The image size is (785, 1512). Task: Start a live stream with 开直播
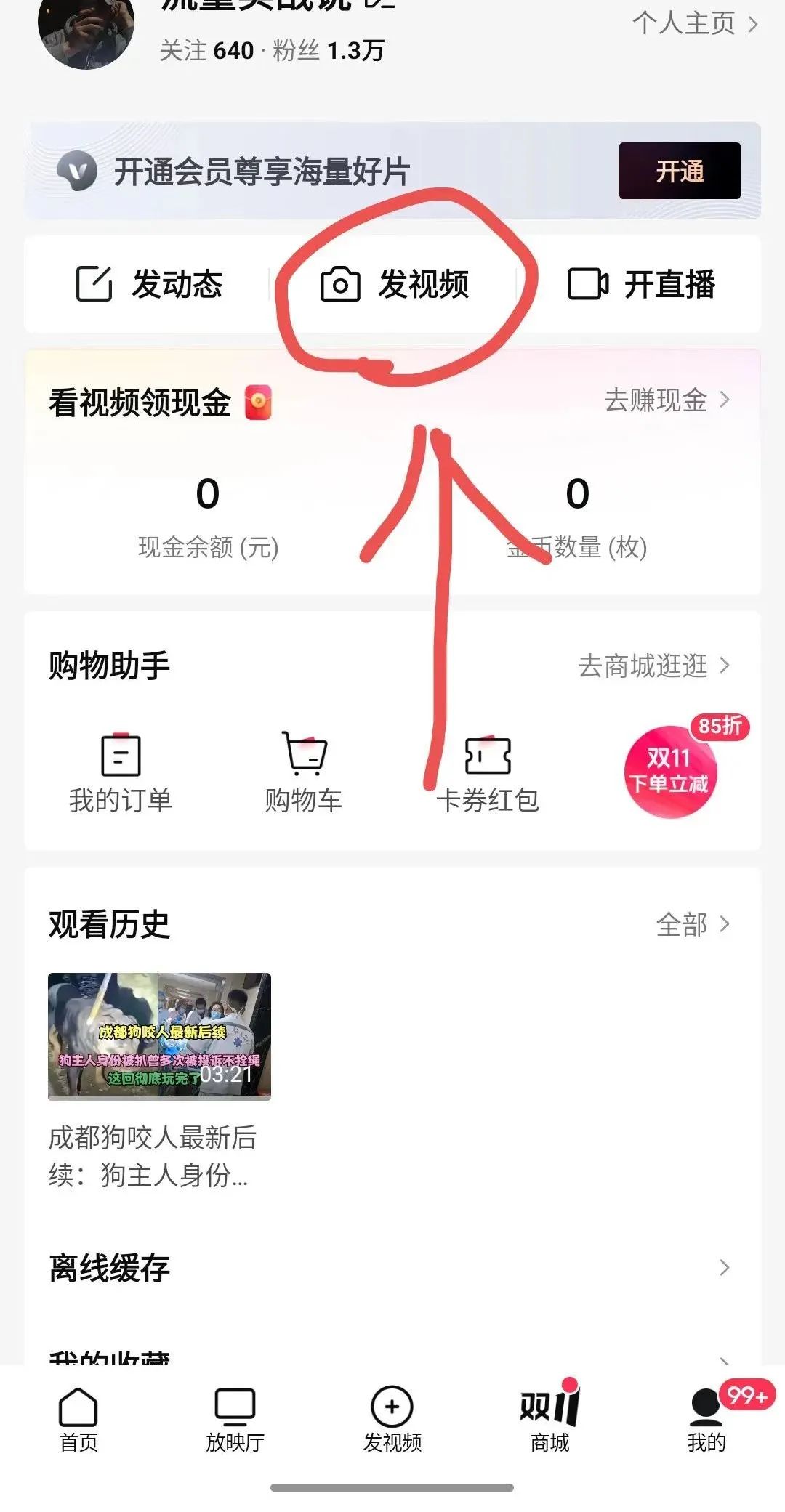(642, 283)
